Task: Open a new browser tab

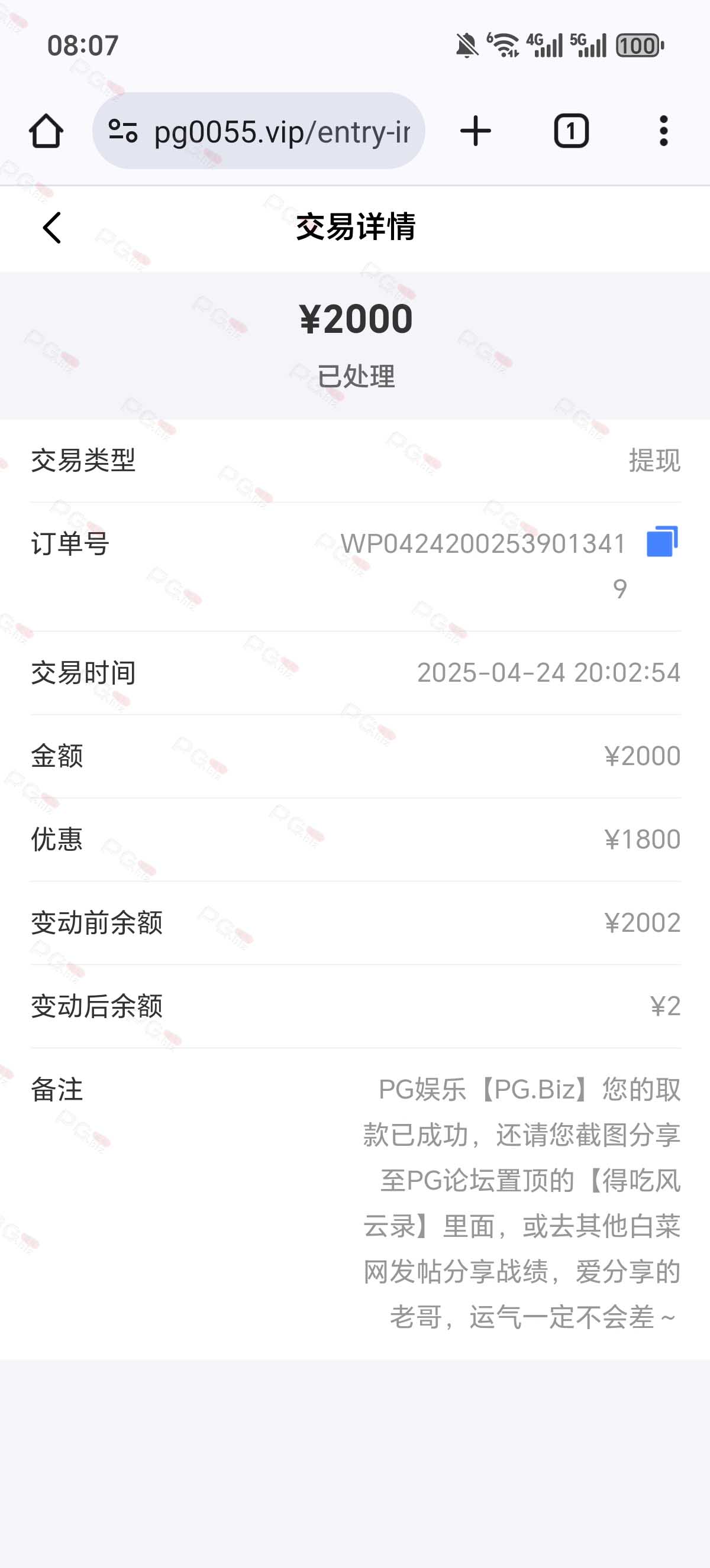Action: pos(476,131)
